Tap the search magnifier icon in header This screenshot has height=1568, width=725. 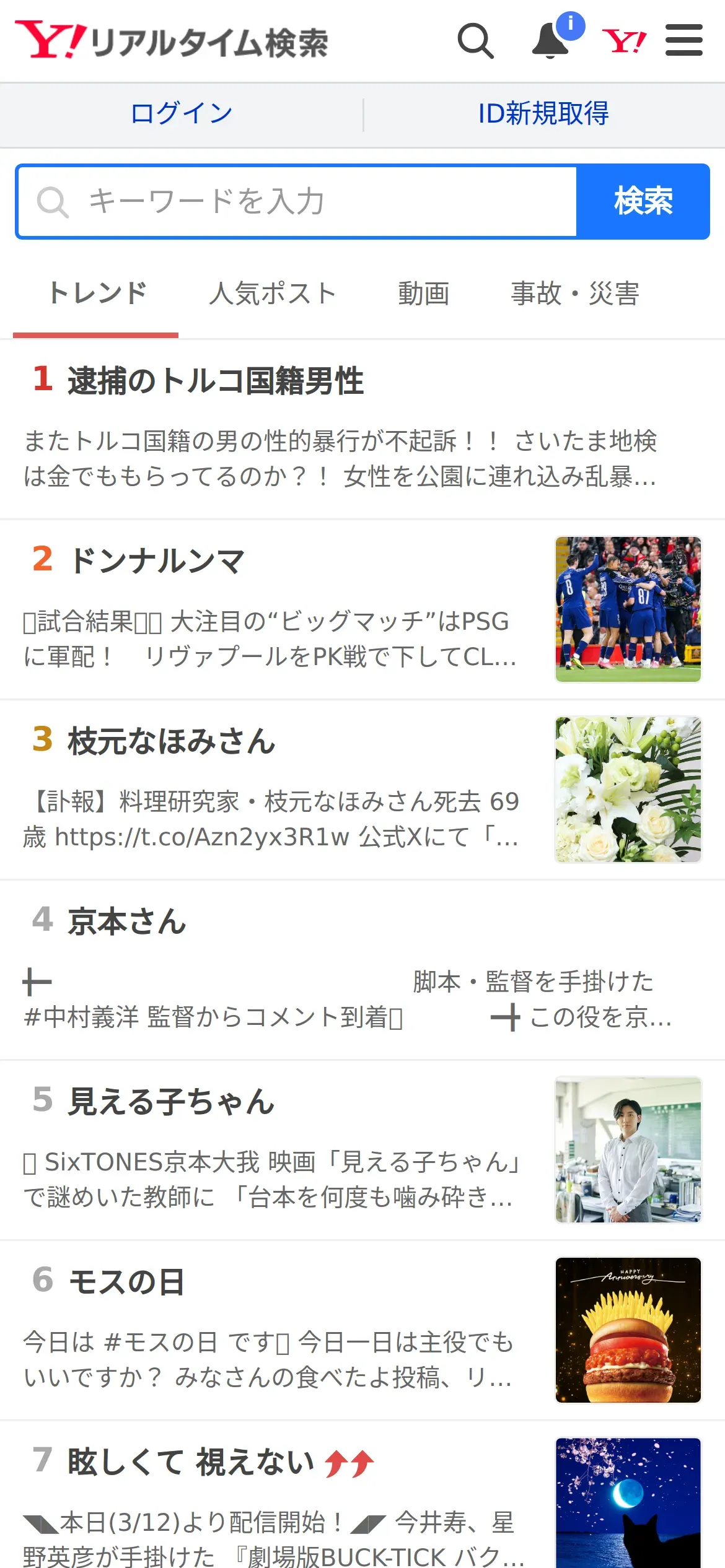point(475,41)
